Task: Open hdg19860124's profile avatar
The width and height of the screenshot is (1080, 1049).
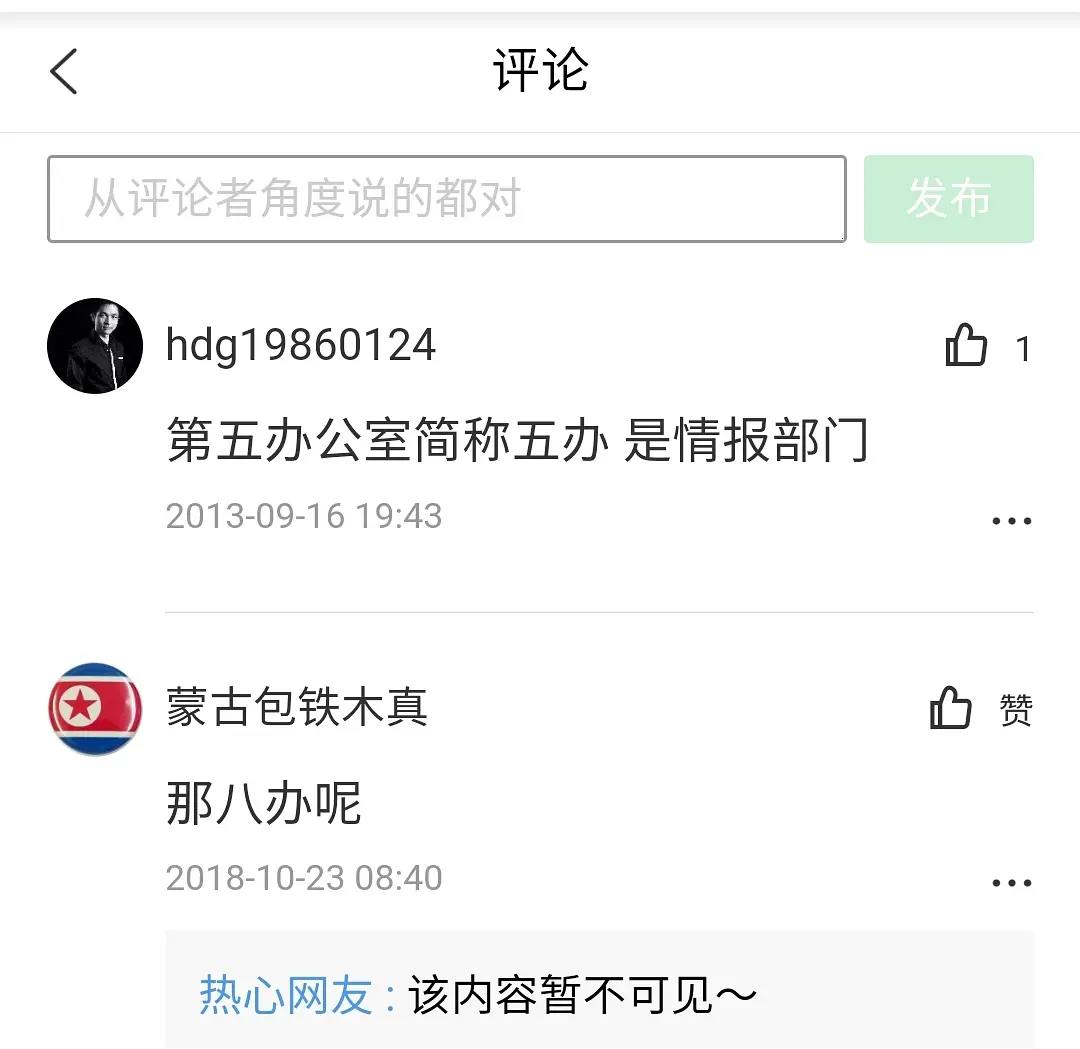Action: point(95,346)
